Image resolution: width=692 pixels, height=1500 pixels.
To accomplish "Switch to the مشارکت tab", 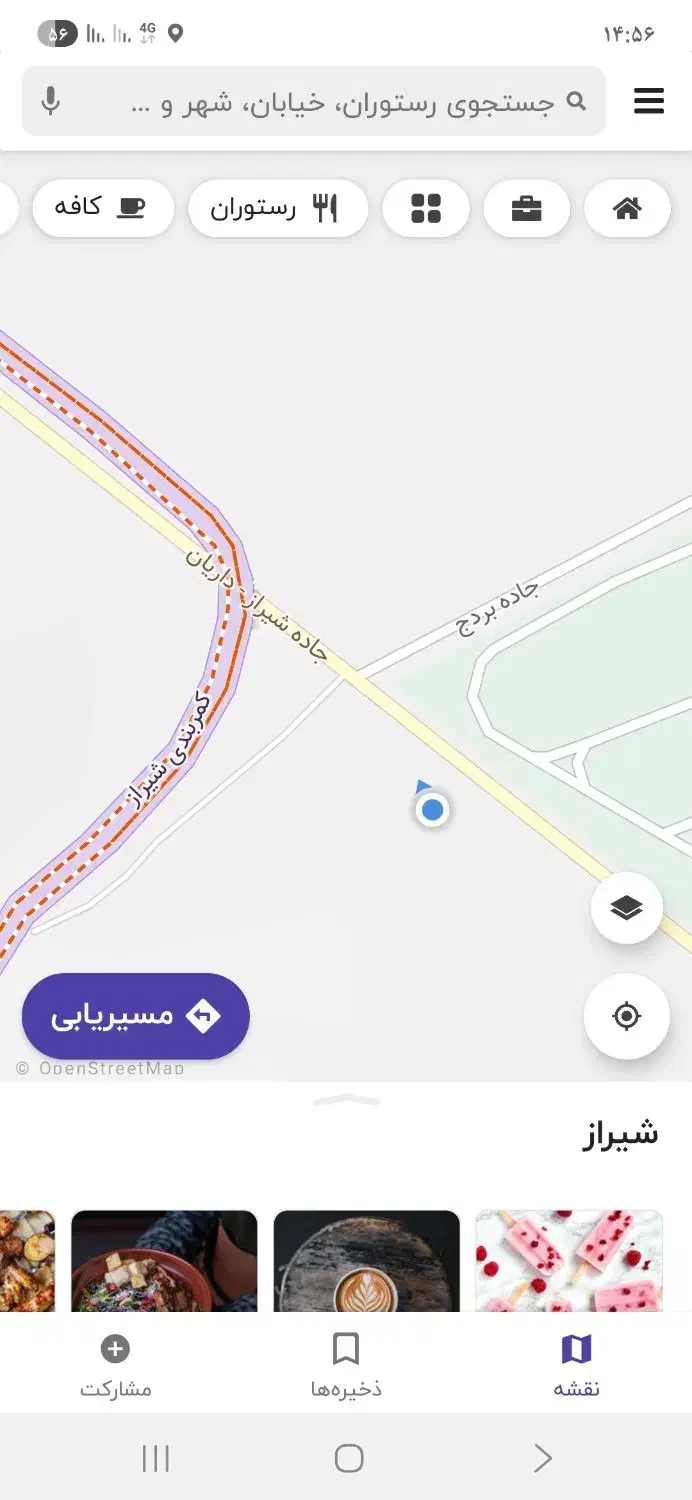I will pos(116,1366).
